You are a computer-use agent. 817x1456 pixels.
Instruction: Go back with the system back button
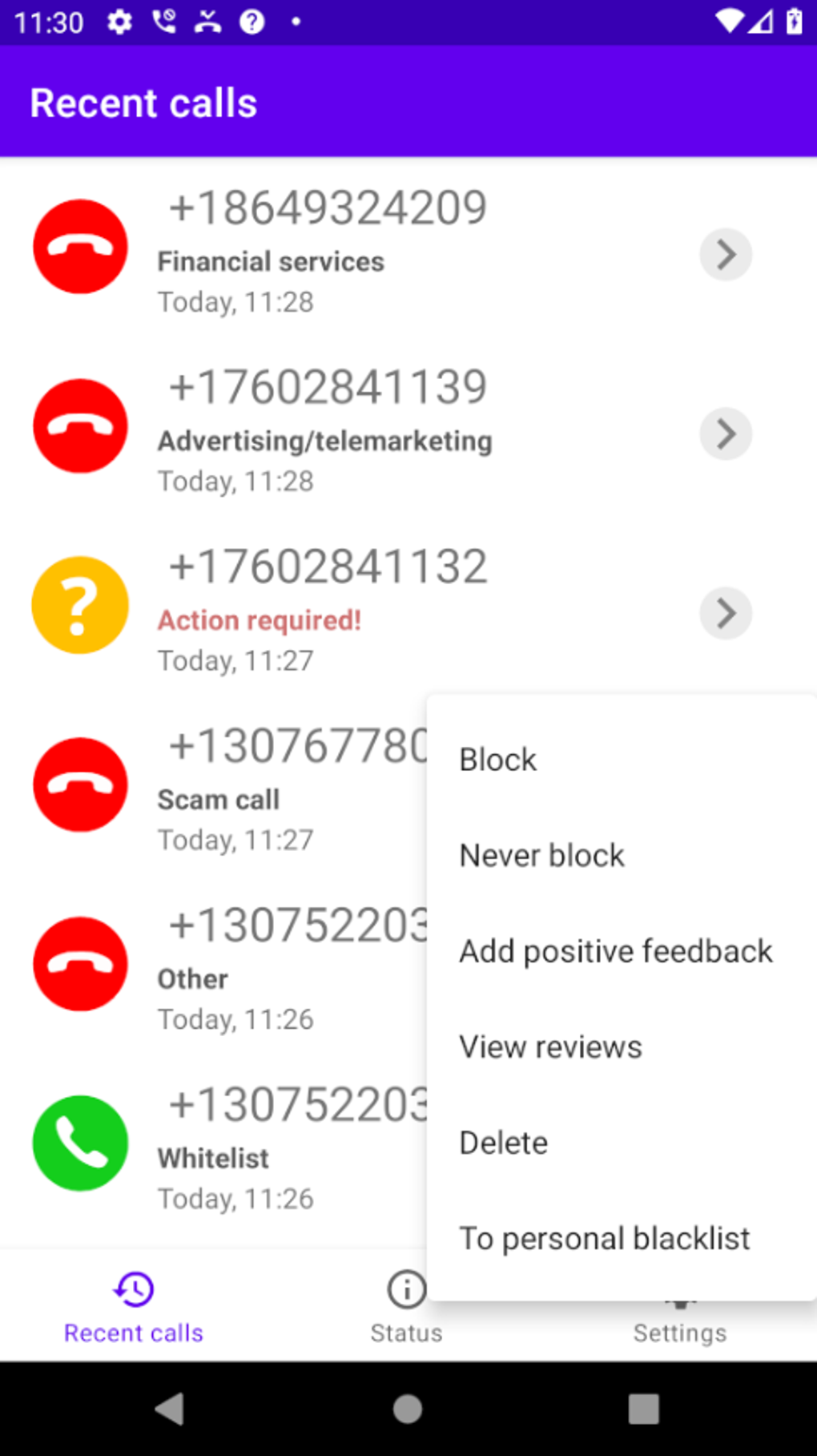[x=170, y=1409]
